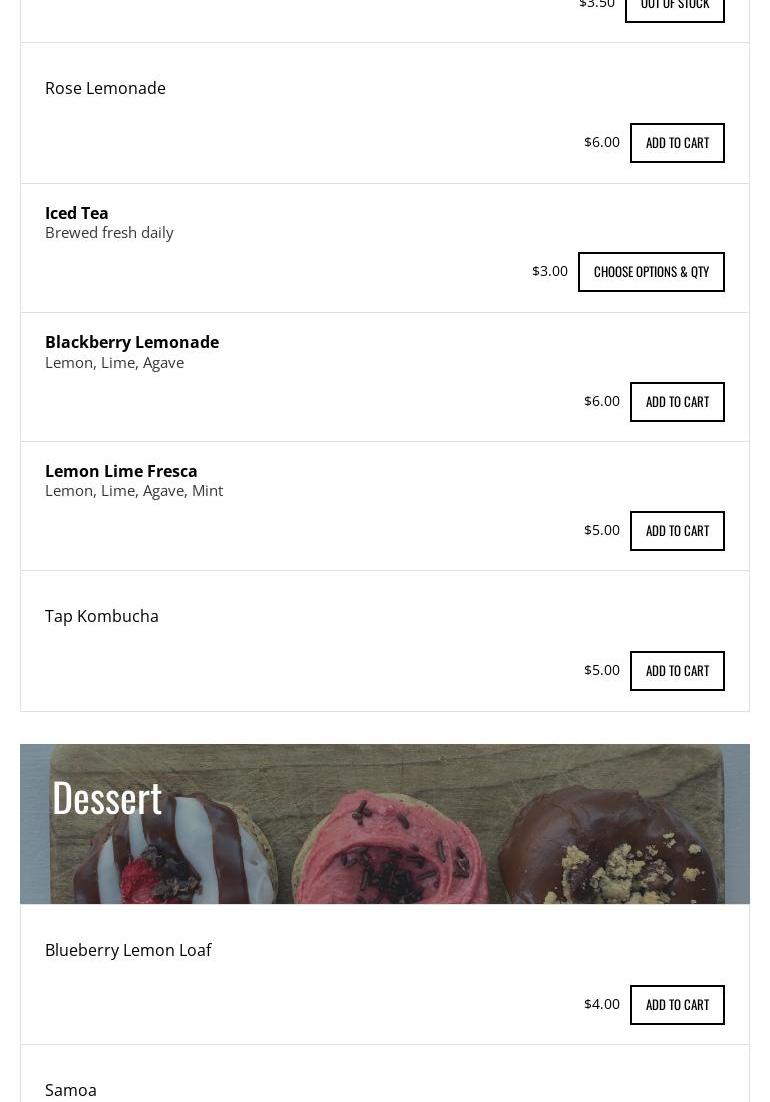Add Lemon Lime Fresca to cart

(x=677, y=531)
